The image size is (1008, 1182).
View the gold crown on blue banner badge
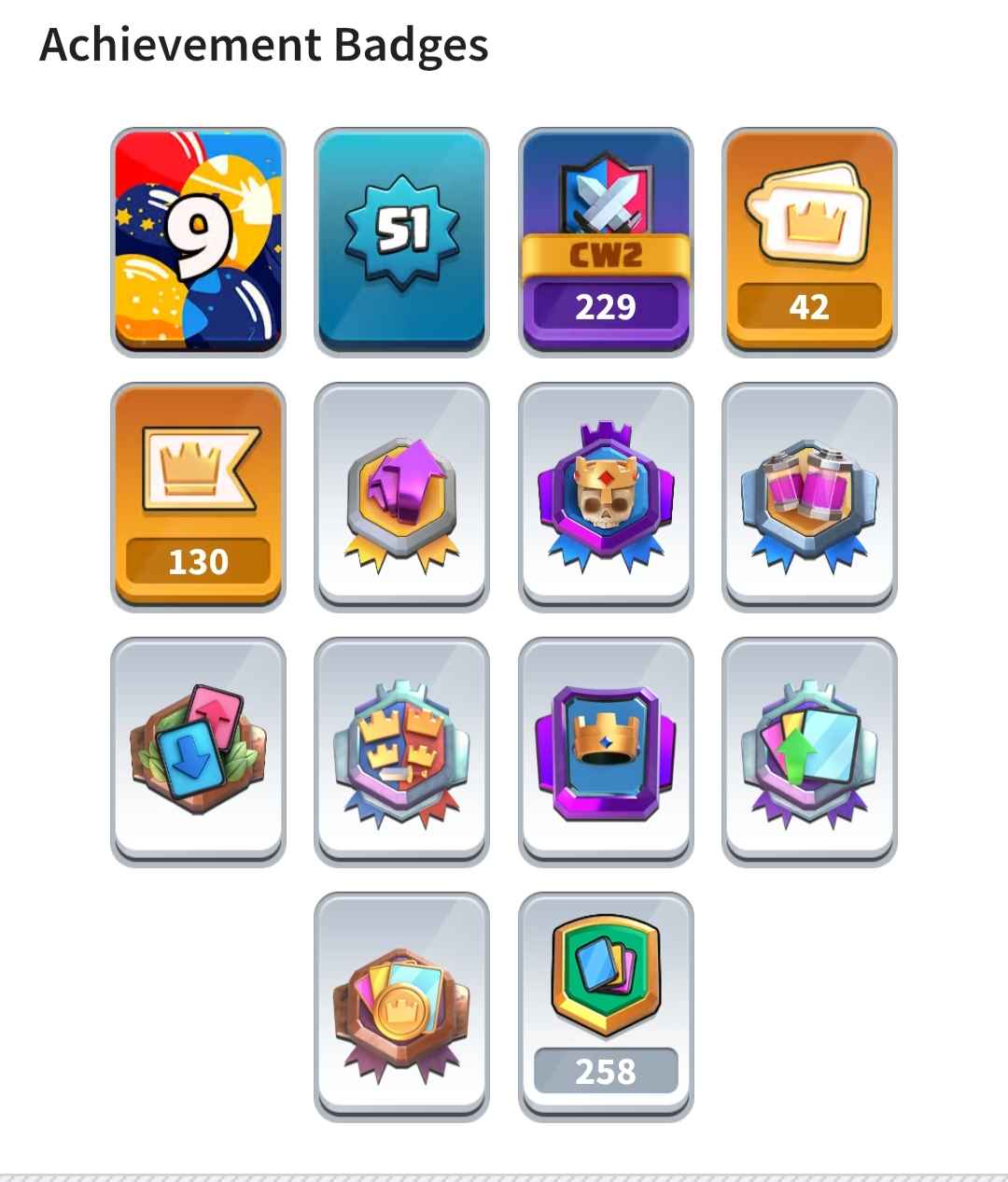tap(605, 751)
